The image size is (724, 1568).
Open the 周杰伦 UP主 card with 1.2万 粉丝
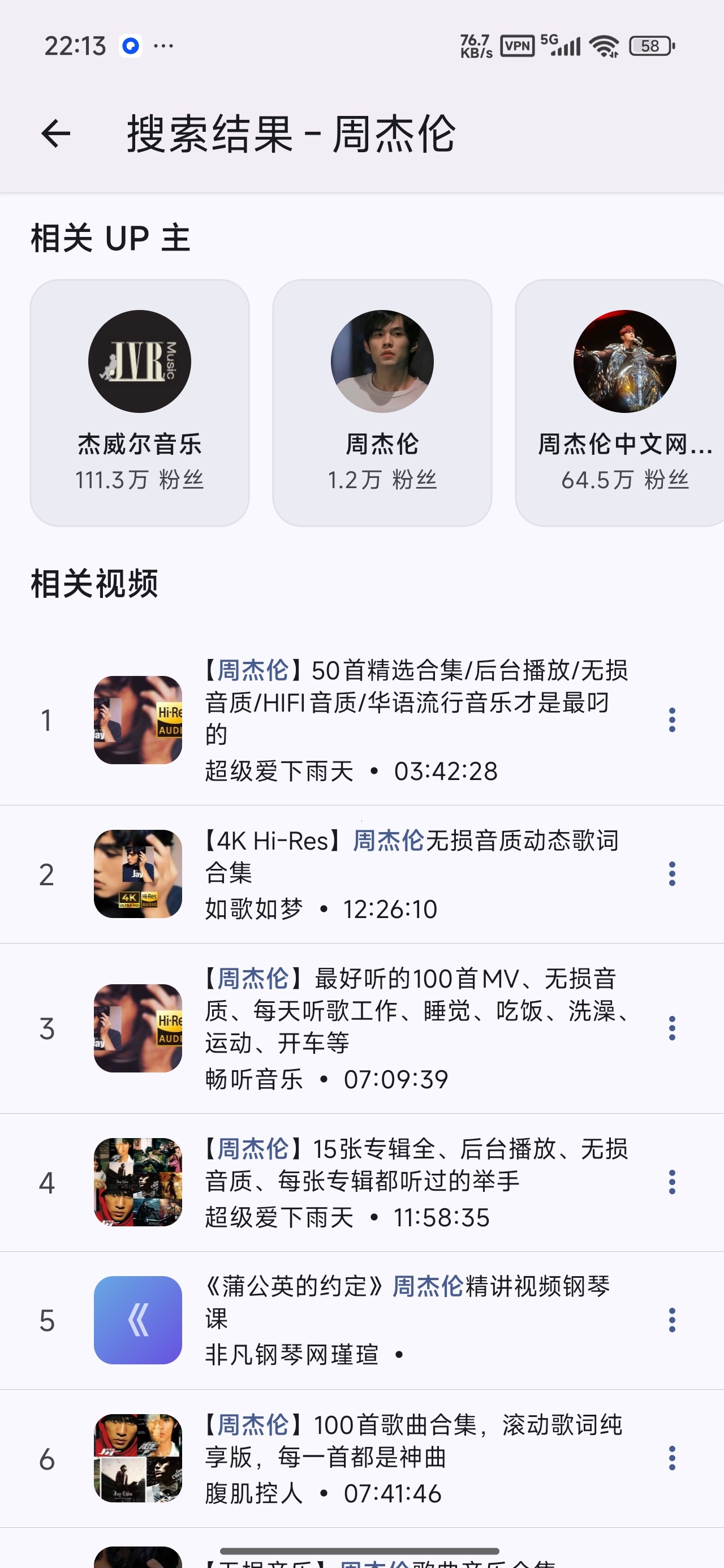tap(382, 403)
